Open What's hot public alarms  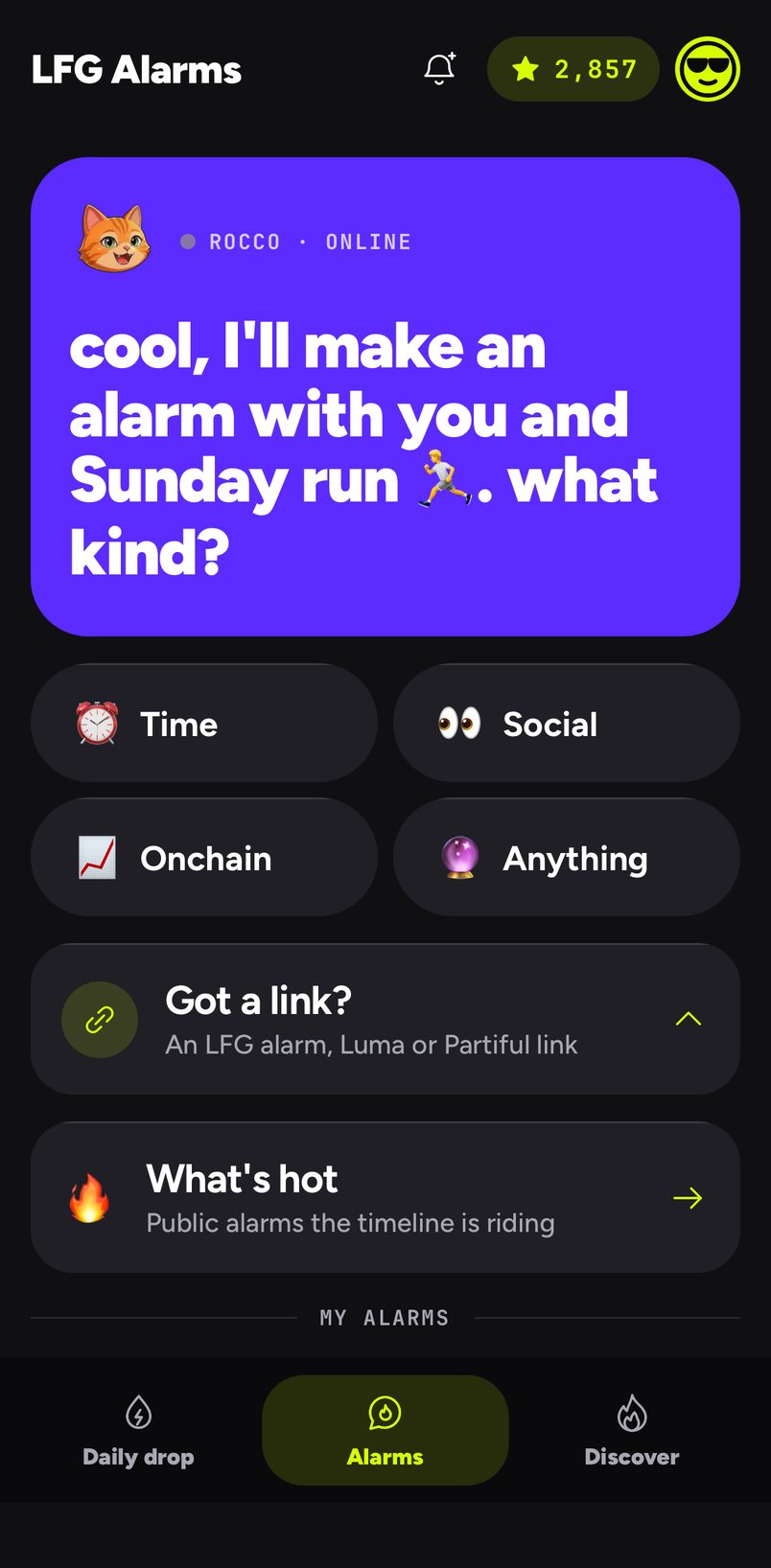pos(385,1198)
